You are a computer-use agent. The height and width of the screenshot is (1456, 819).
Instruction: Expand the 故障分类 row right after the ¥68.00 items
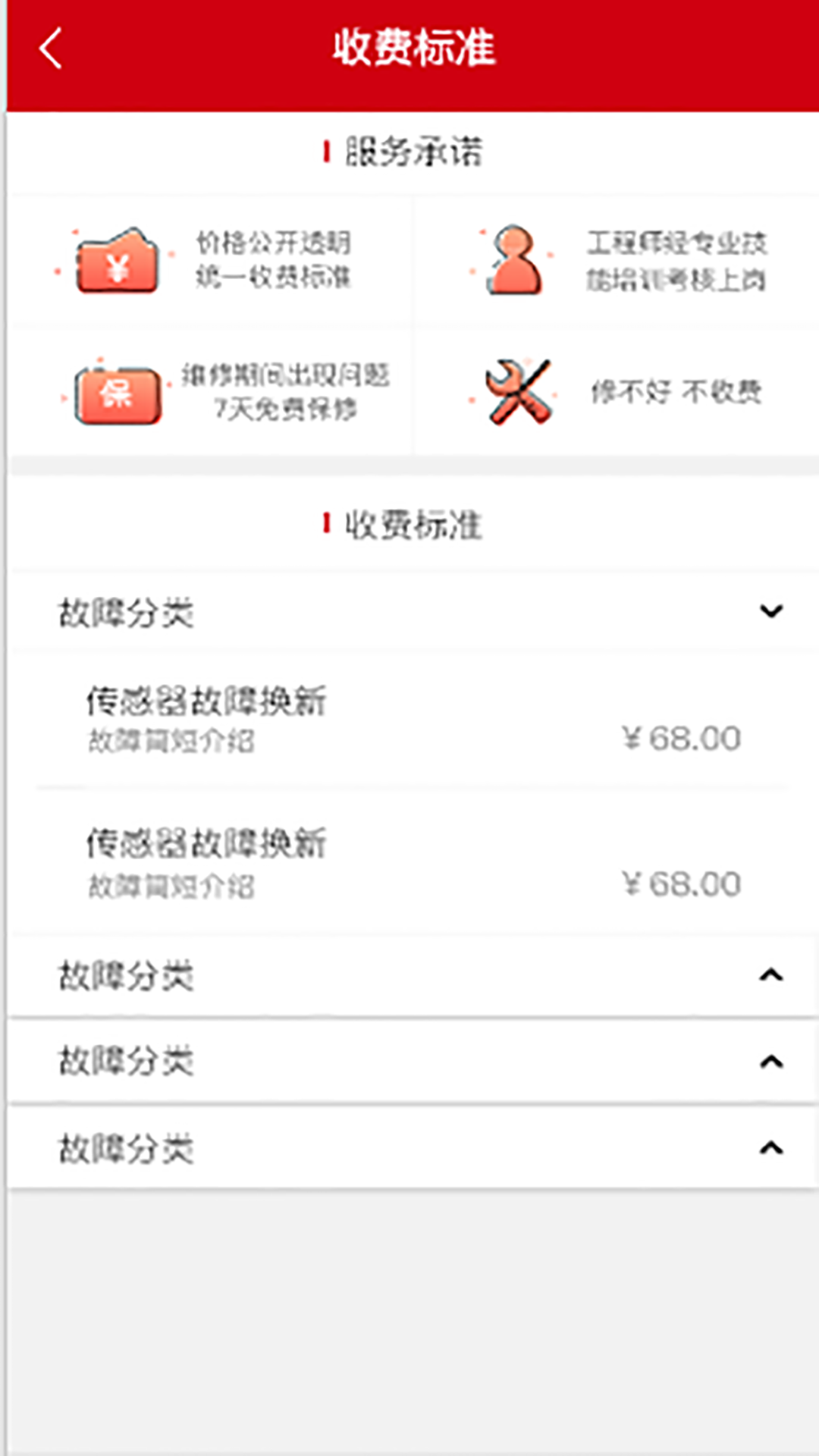[413, 975]
